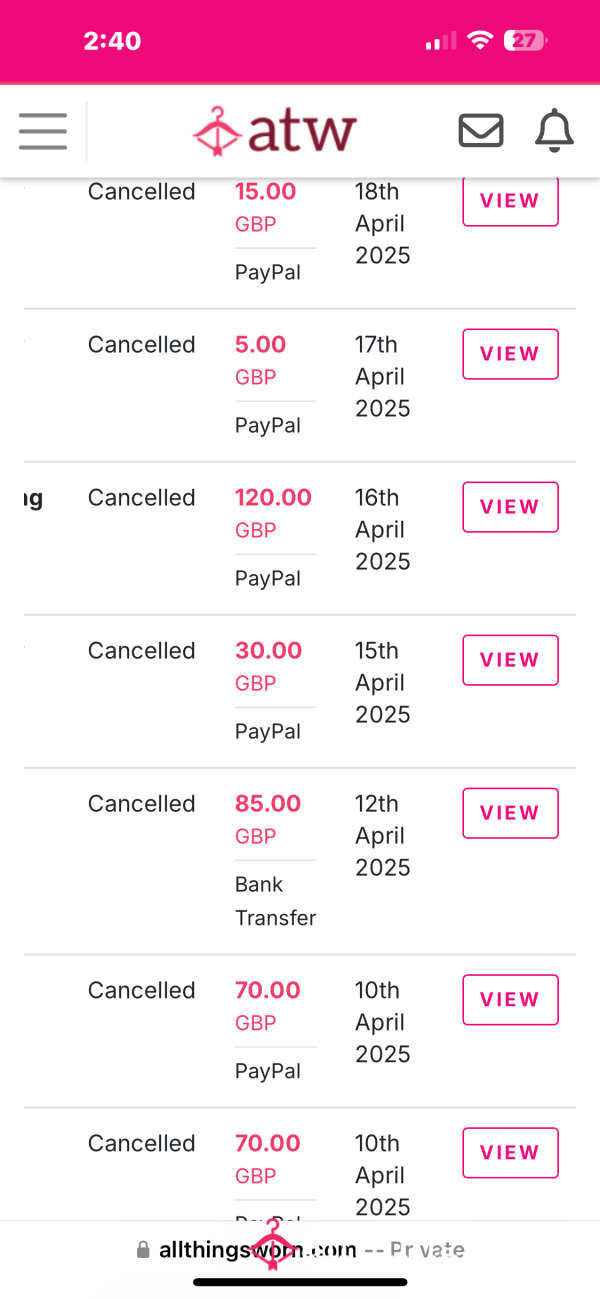Open the hamburger menu

coord(43,131)
